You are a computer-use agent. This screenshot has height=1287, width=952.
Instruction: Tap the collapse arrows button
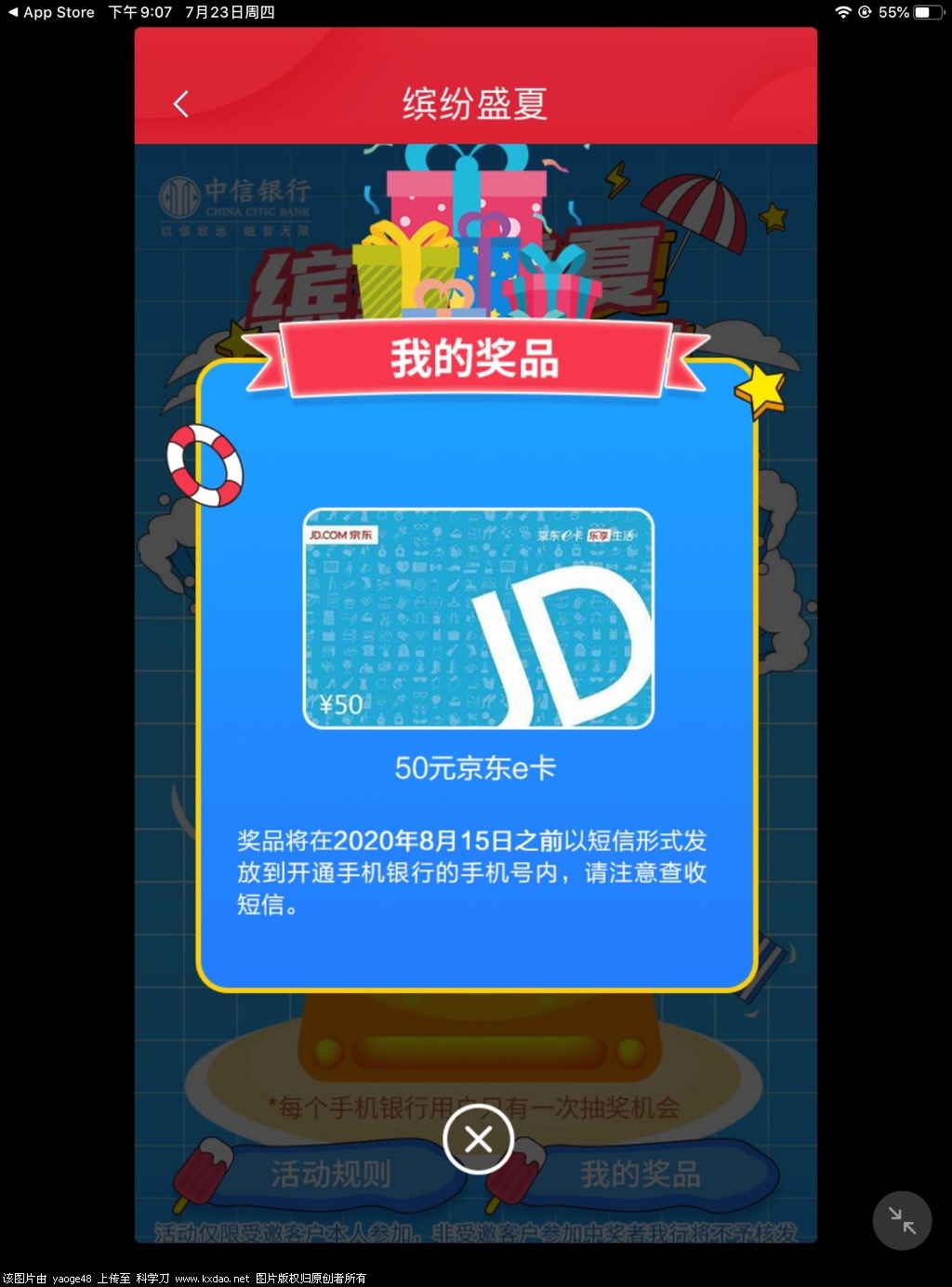(901, 1220)
